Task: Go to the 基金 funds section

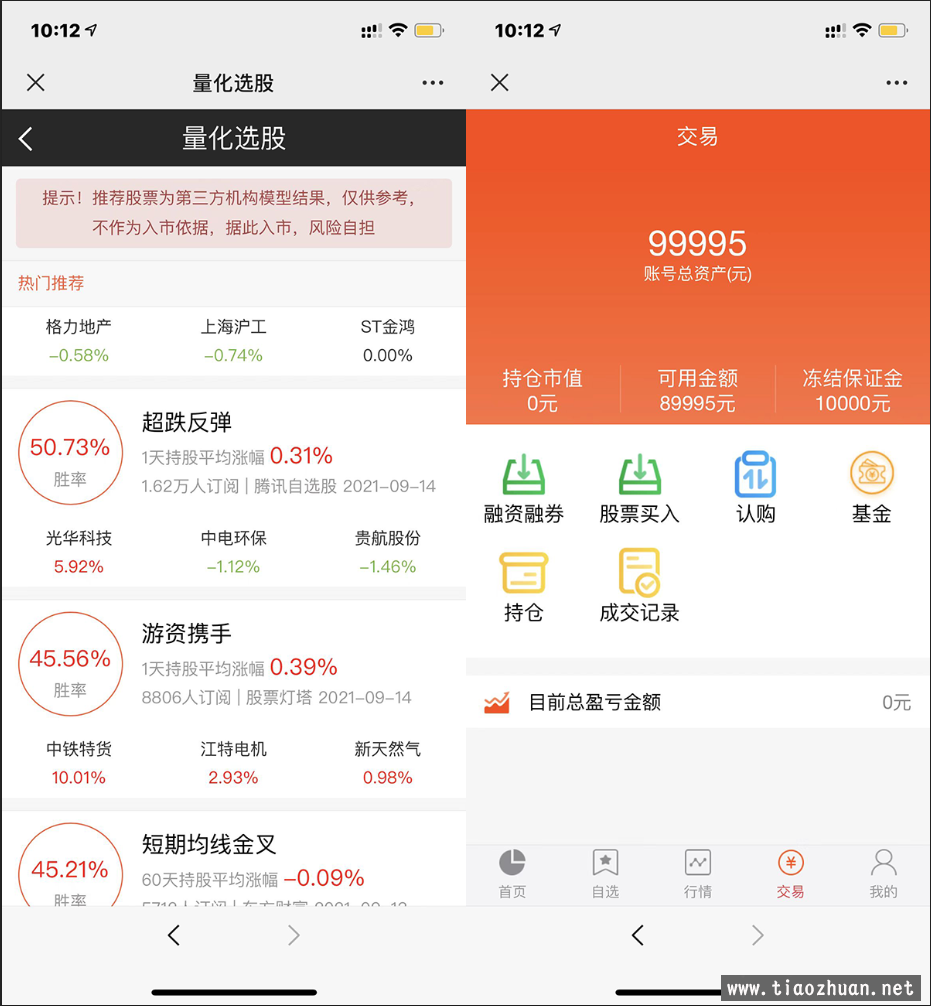Action: 871,488
